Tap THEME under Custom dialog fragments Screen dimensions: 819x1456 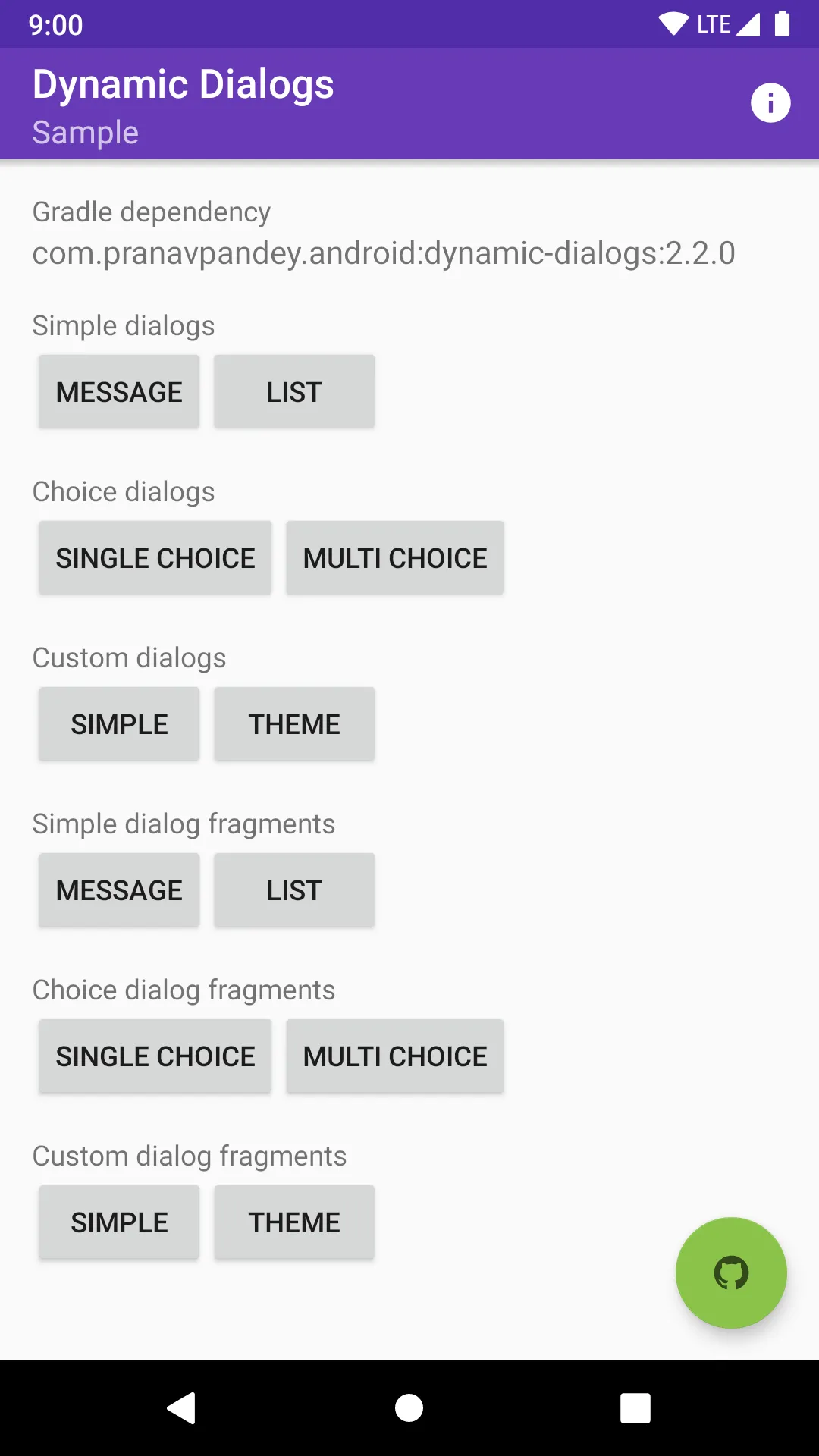pos(294,1222)
